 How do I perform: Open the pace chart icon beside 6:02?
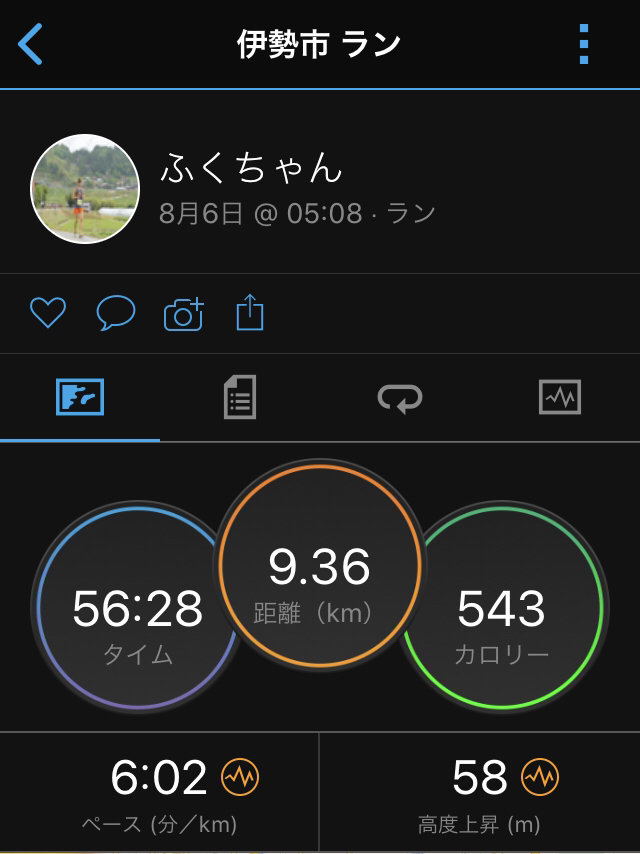[240, 776]
